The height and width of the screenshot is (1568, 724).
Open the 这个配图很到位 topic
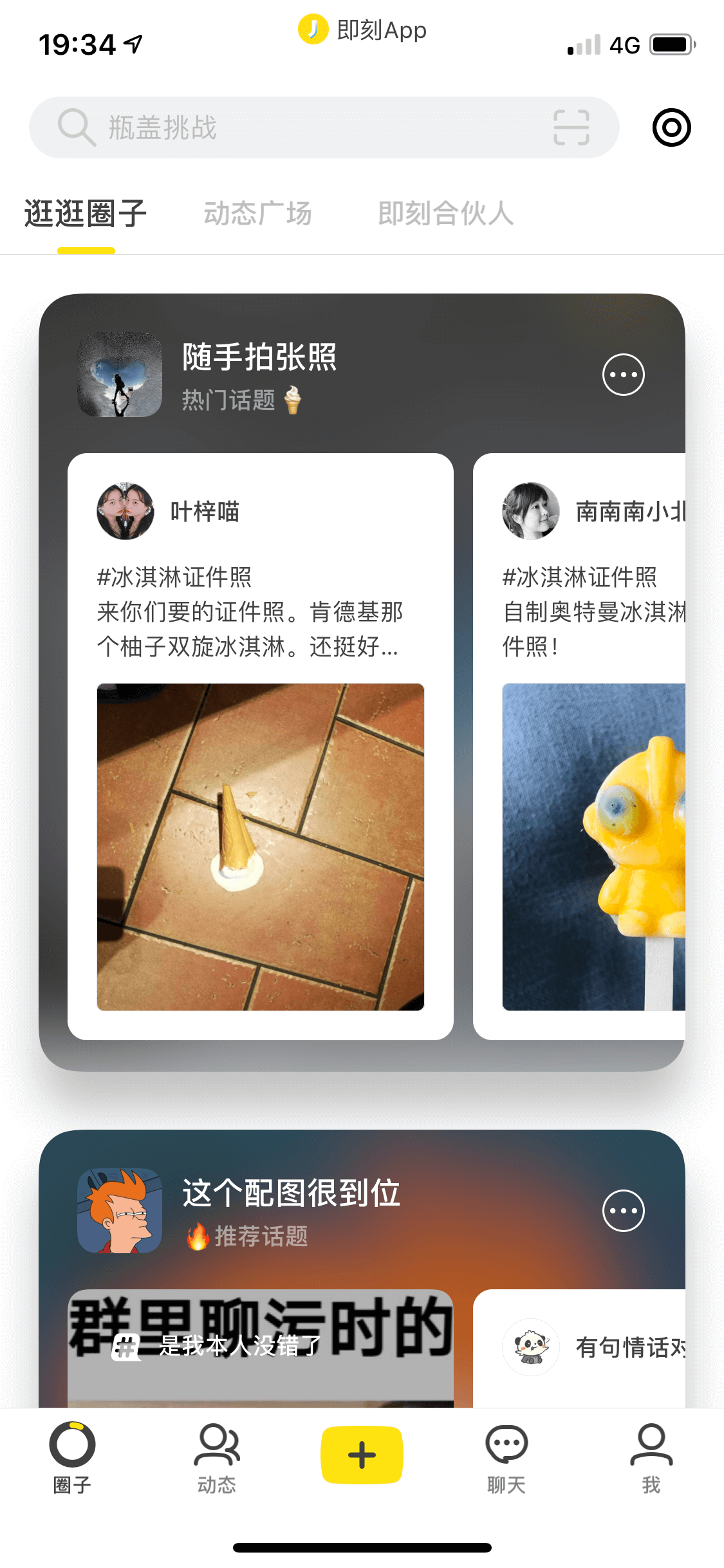point(291,1193)
